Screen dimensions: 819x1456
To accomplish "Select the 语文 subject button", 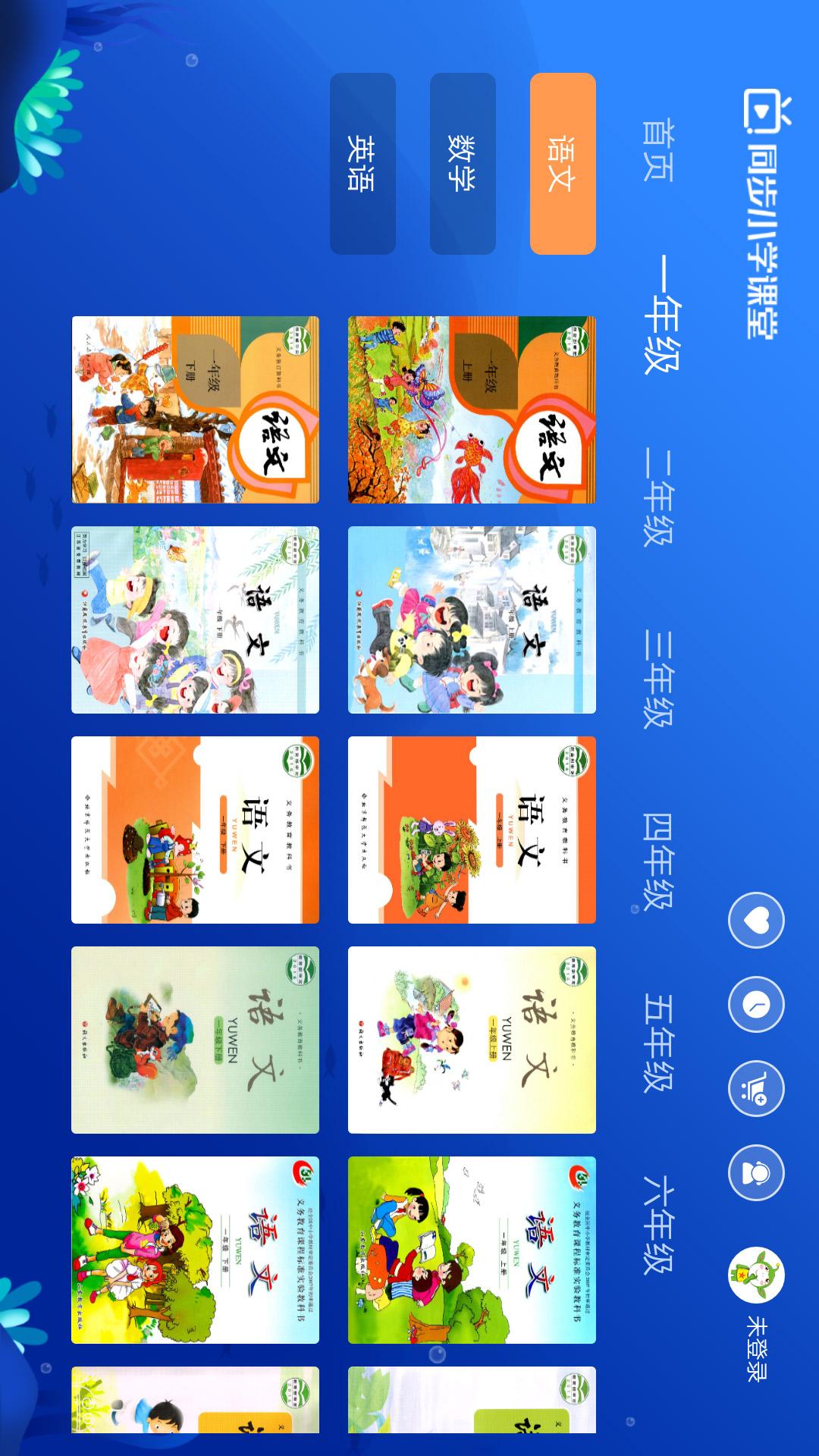I will tap(563, 163).
